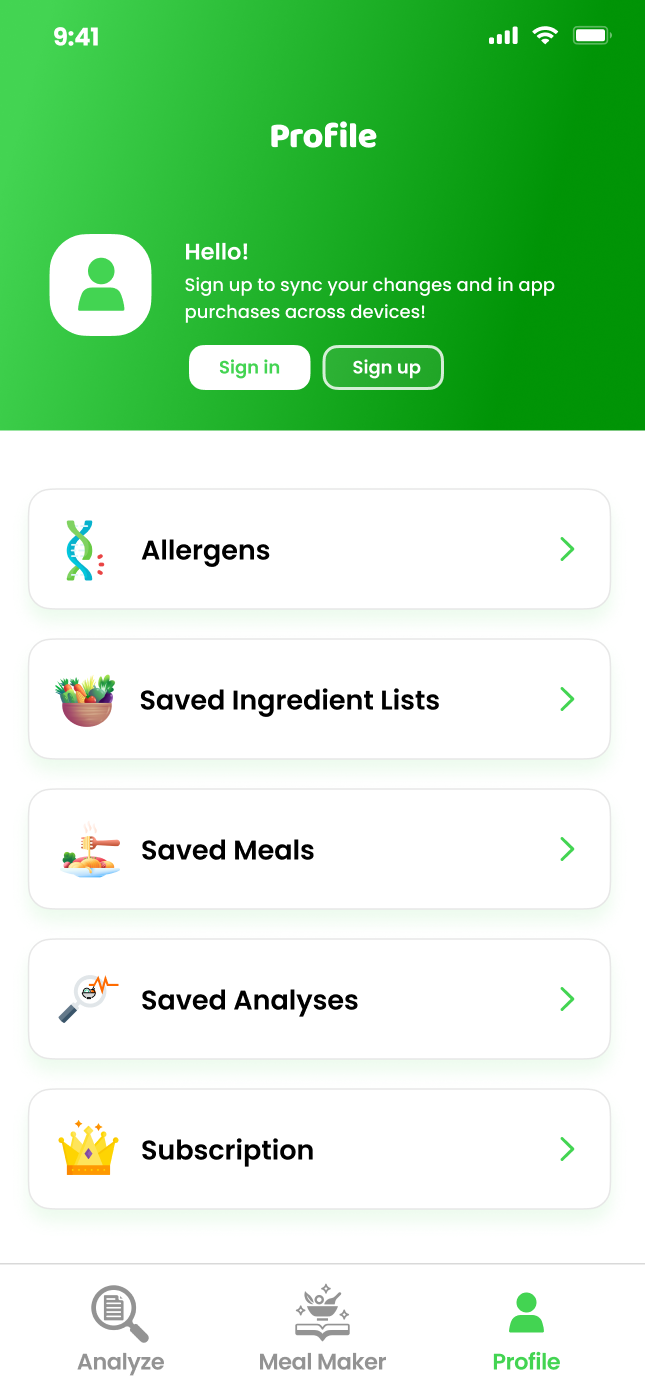The height and width of the screenshot is (1398, 645).
Task: Tap the Sign in button
Action: [249, 368]
